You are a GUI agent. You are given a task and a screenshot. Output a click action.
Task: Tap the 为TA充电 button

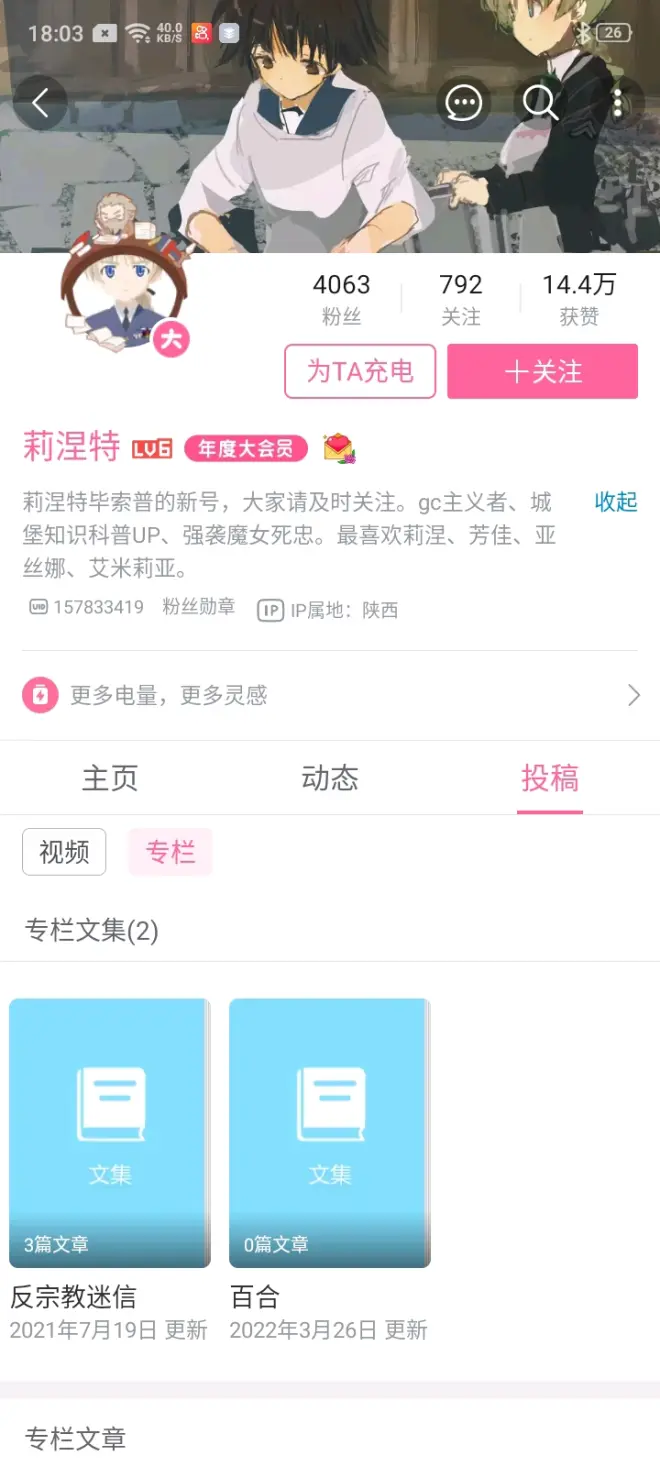coord(360,372)
